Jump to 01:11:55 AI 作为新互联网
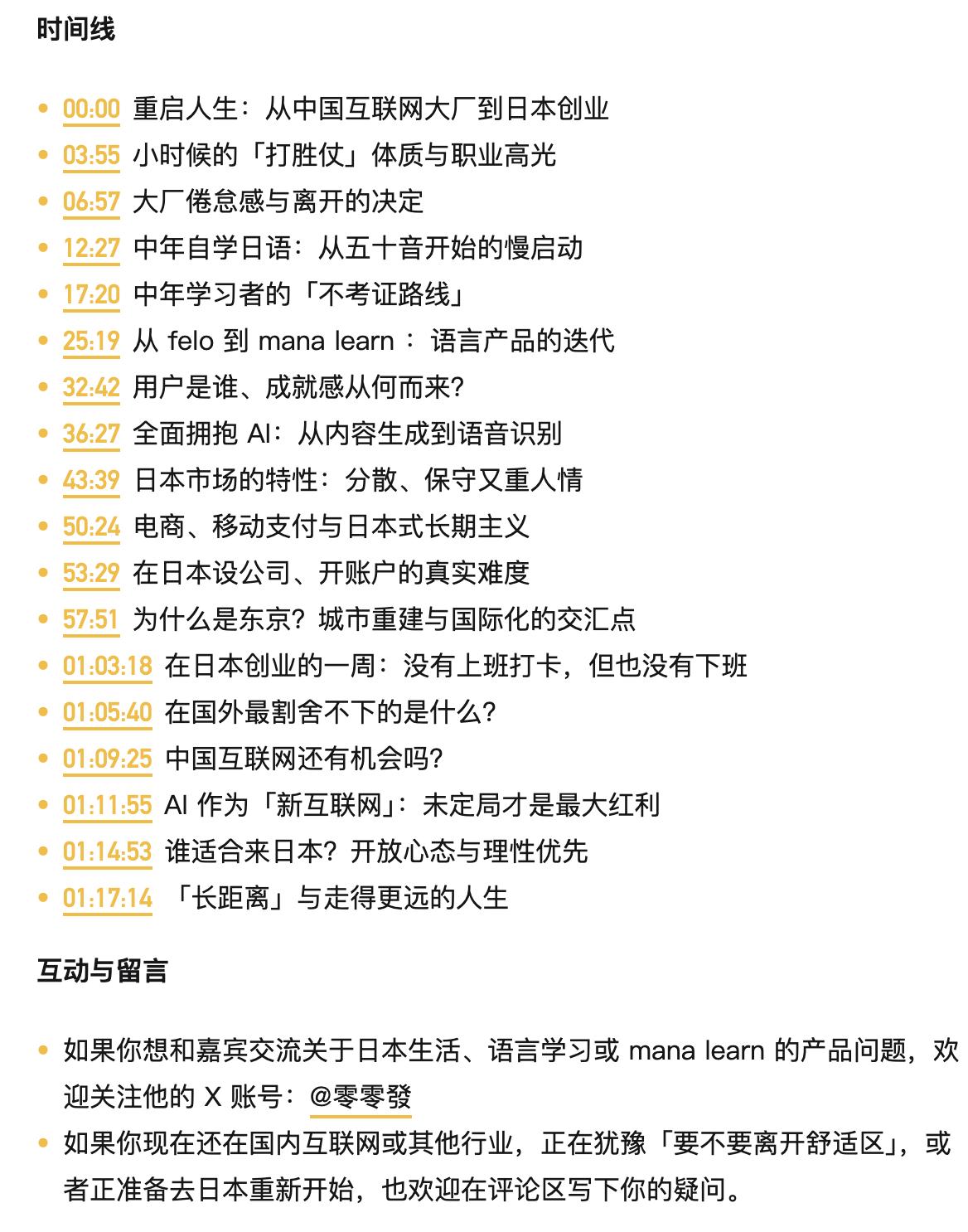The image size is (968, 1232). [x=108, y=806]
